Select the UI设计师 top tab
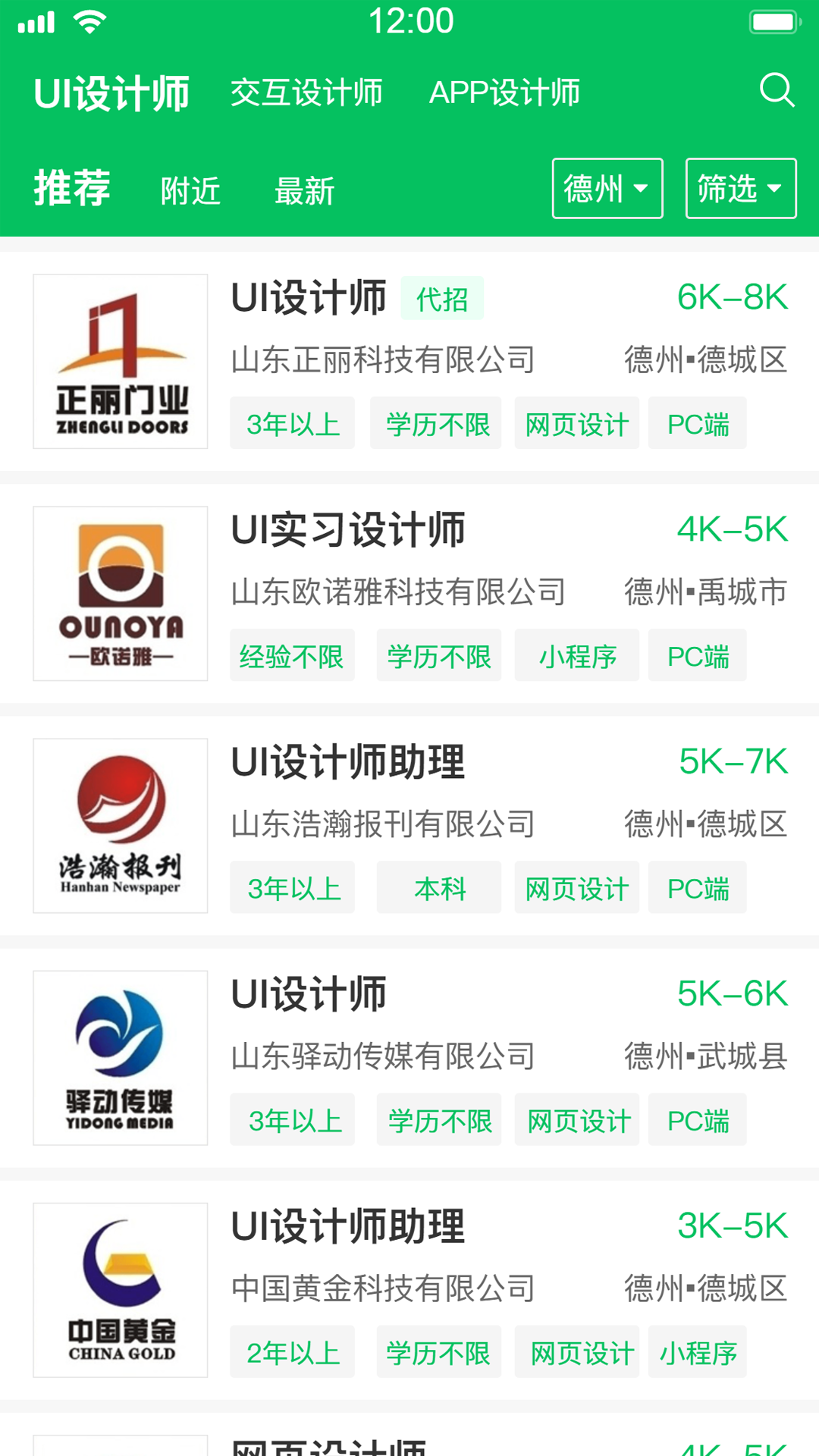This screenshot has height=1456, width=819. point(111,94)
